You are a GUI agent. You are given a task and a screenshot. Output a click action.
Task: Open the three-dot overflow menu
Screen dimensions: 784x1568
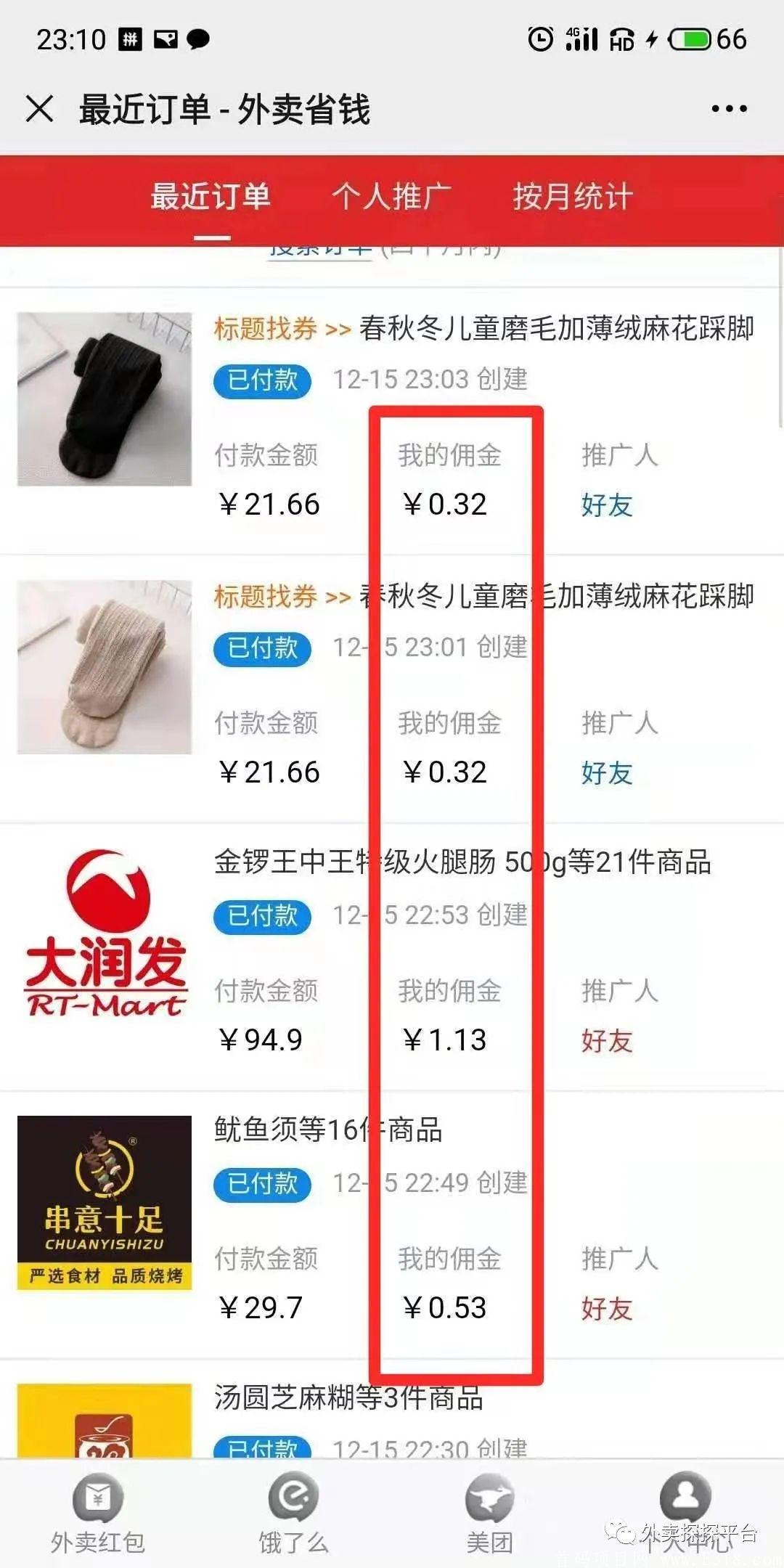point(729,110)
